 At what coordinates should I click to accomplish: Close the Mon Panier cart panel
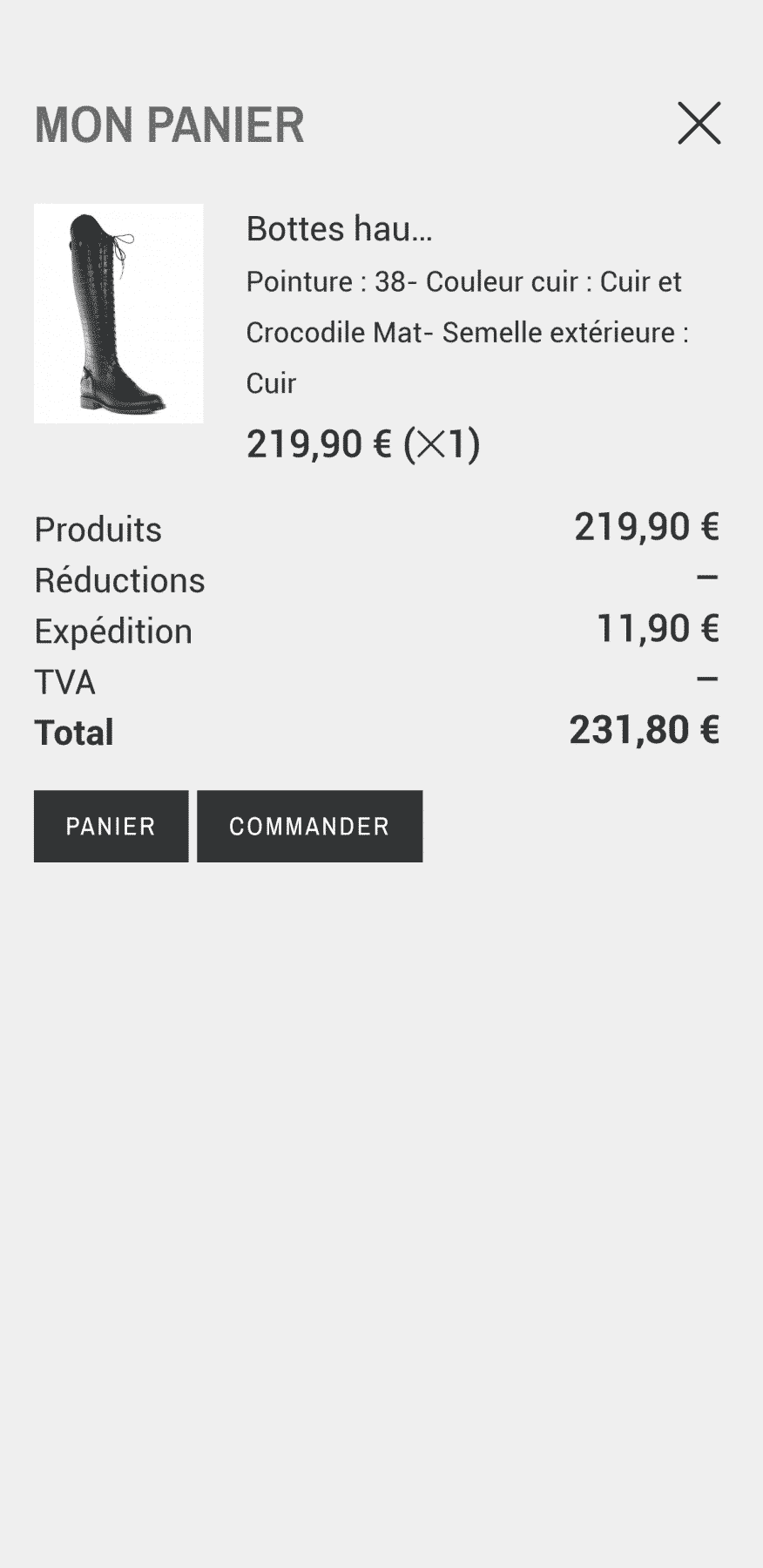coord(699,123)
